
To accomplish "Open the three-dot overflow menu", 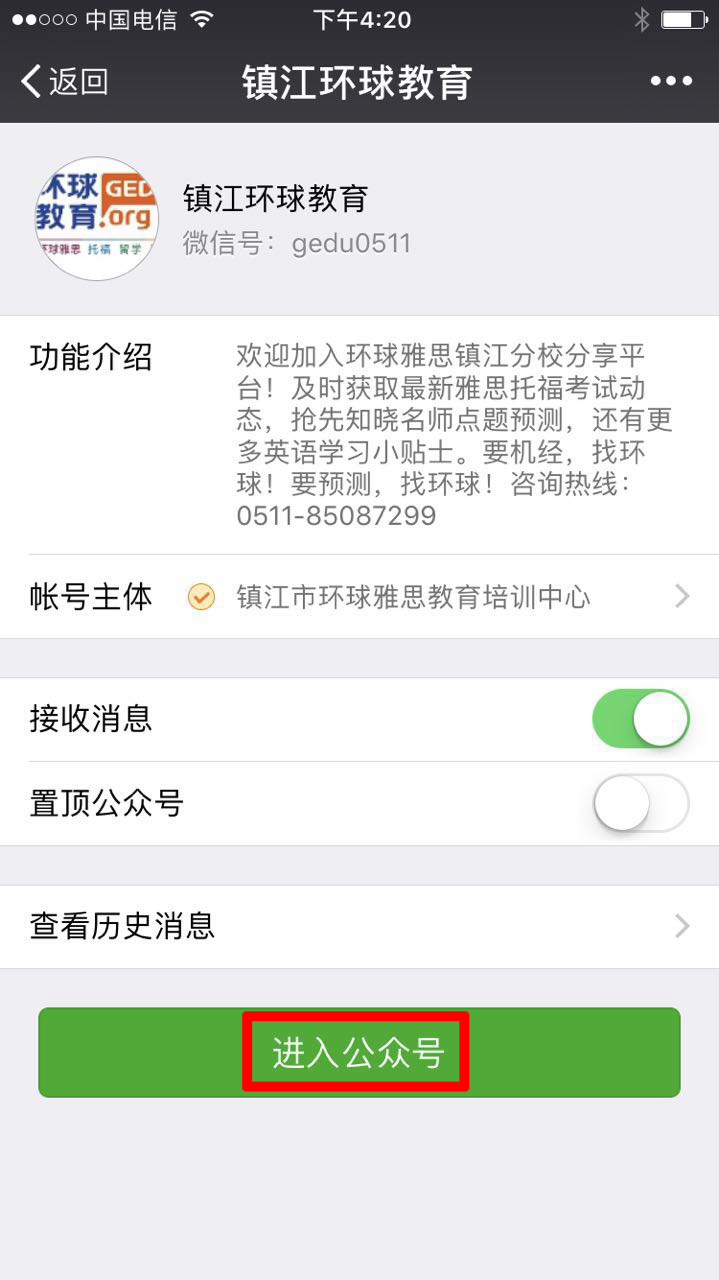I will 671,82.
